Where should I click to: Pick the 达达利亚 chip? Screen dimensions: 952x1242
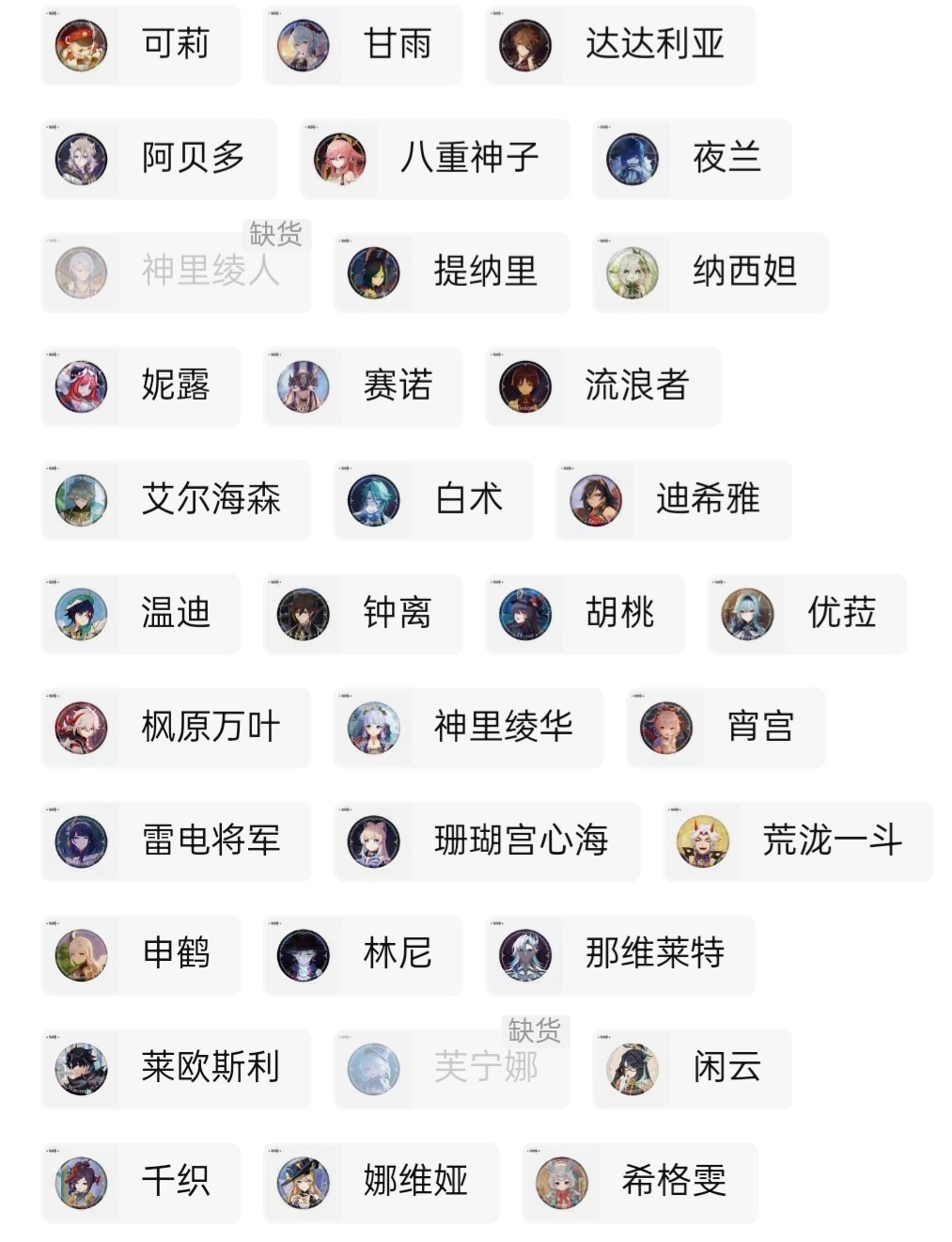620,44
